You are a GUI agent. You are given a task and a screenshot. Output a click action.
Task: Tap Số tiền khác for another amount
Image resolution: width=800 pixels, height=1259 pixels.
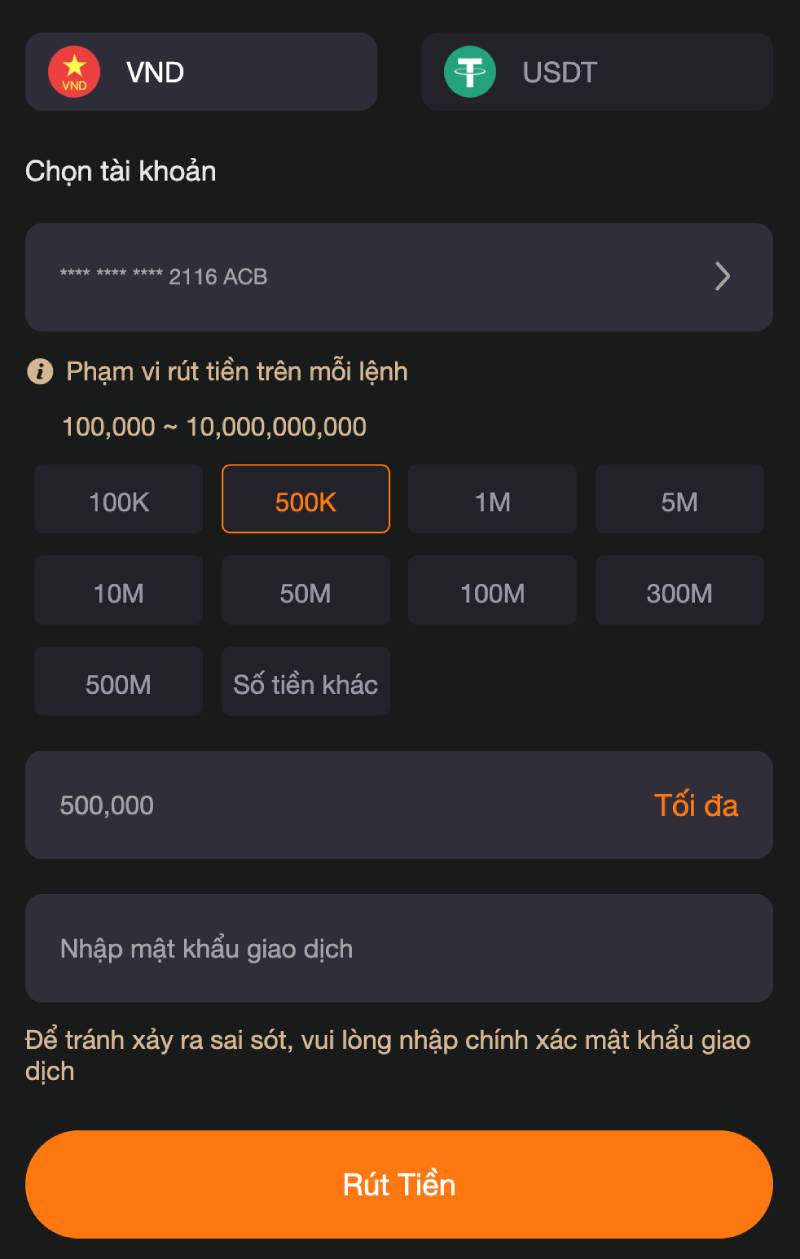tap(305, 681)
